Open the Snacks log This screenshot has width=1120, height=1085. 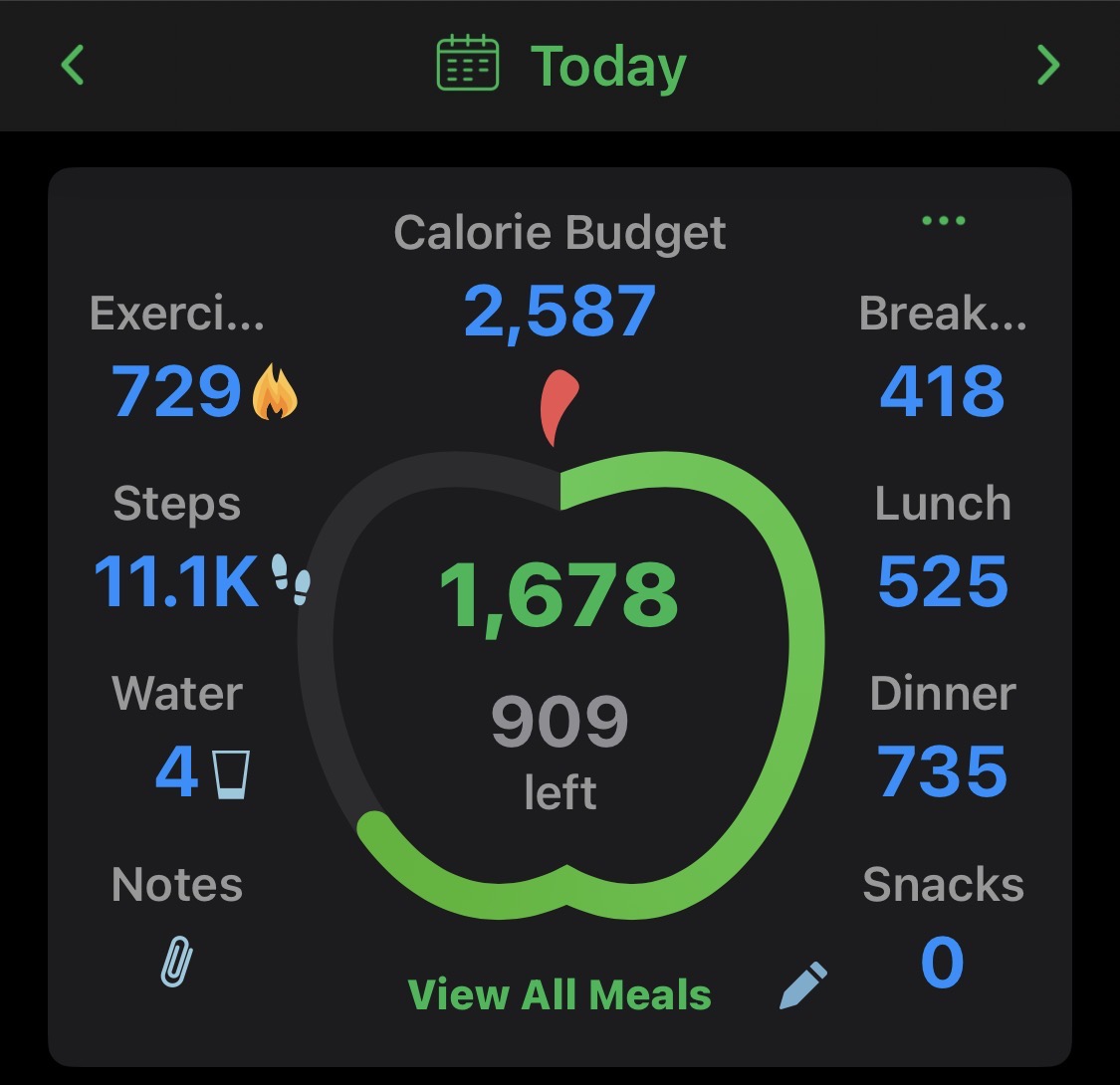click(942, 927)
